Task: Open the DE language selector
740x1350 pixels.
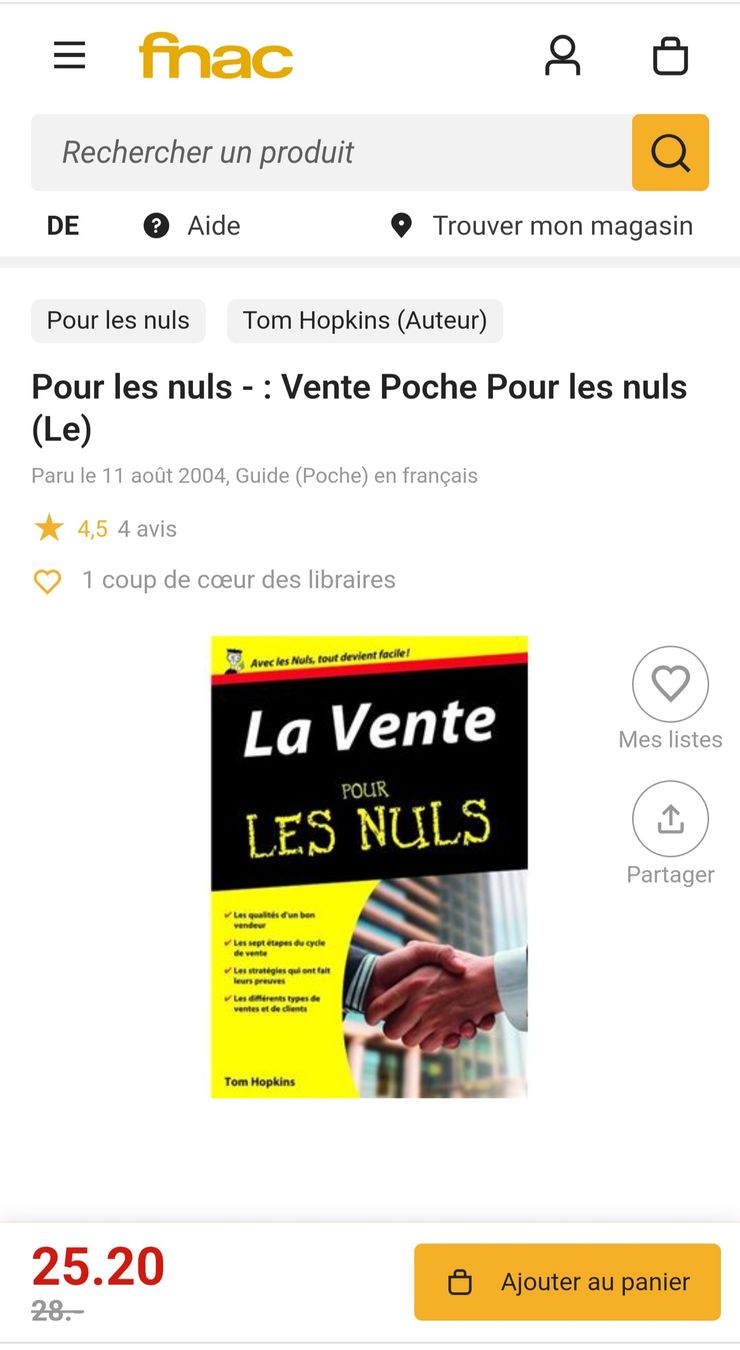Action: point(62,225)
